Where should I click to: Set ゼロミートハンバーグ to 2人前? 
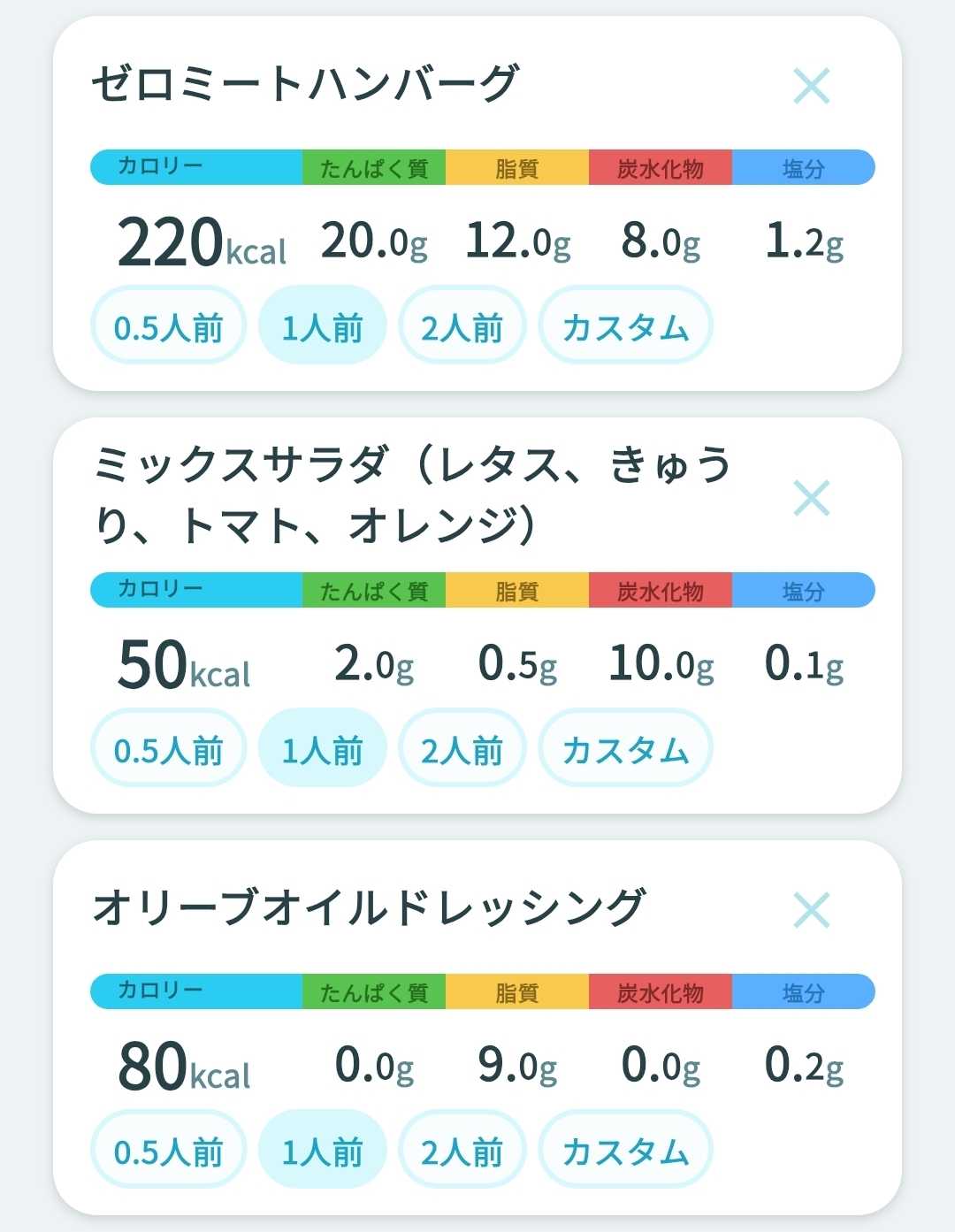click(x=462, y=328)
